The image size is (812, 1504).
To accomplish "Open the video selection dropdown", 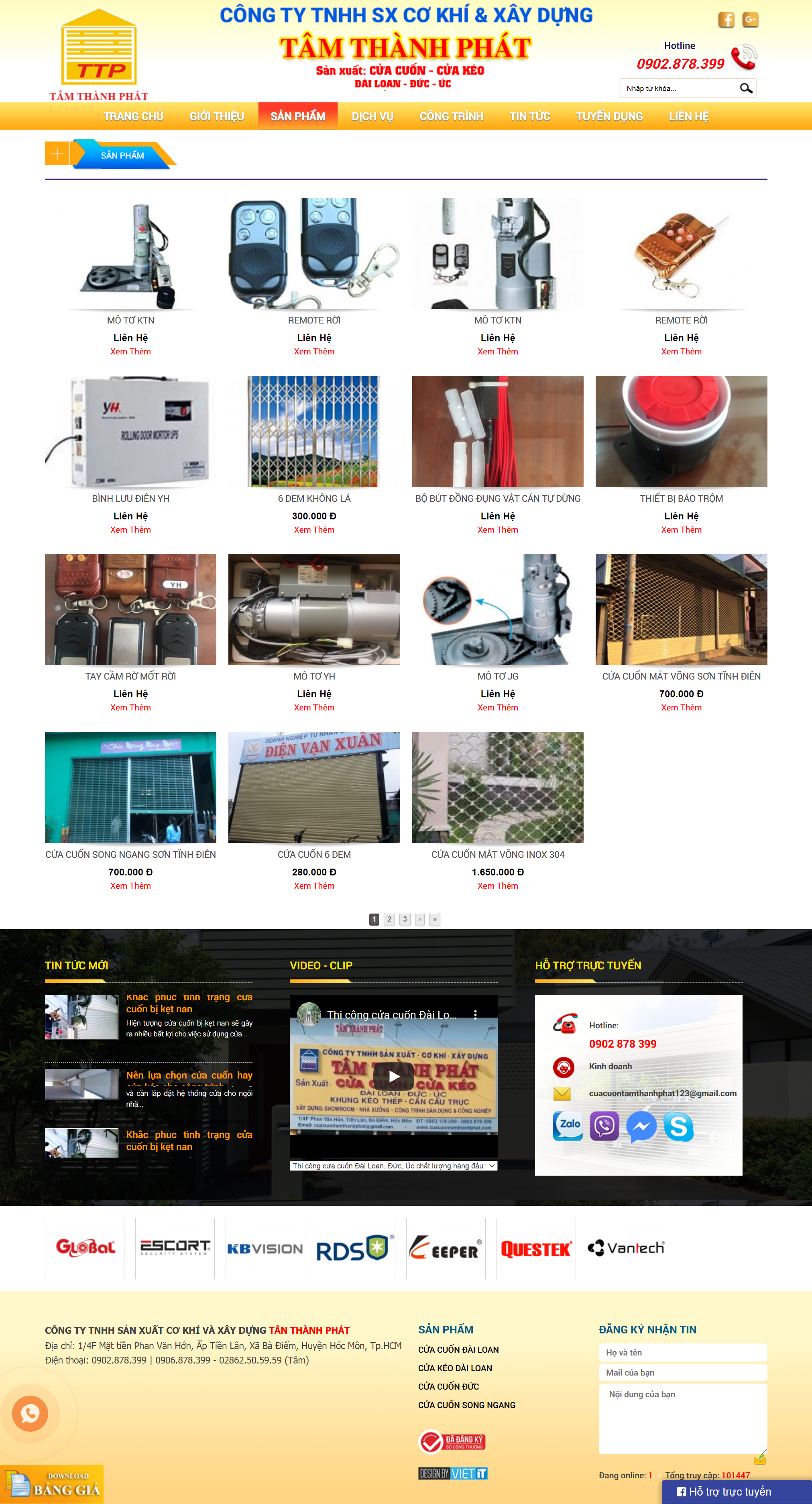I will pyautogui.click(x=393, y=1165).
